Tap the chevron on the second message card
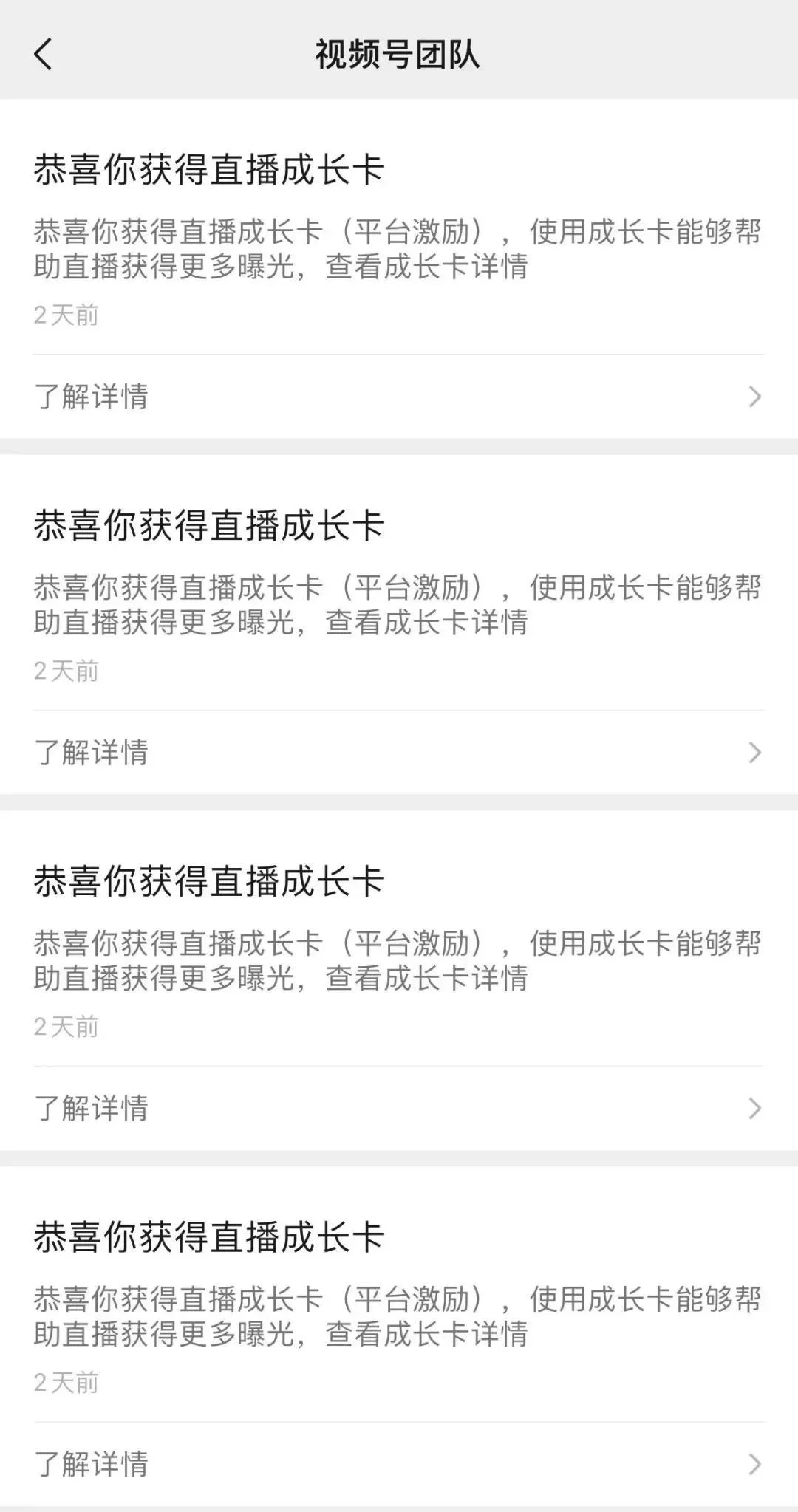This screenshot has width=798, height=1512. [755, 752]
